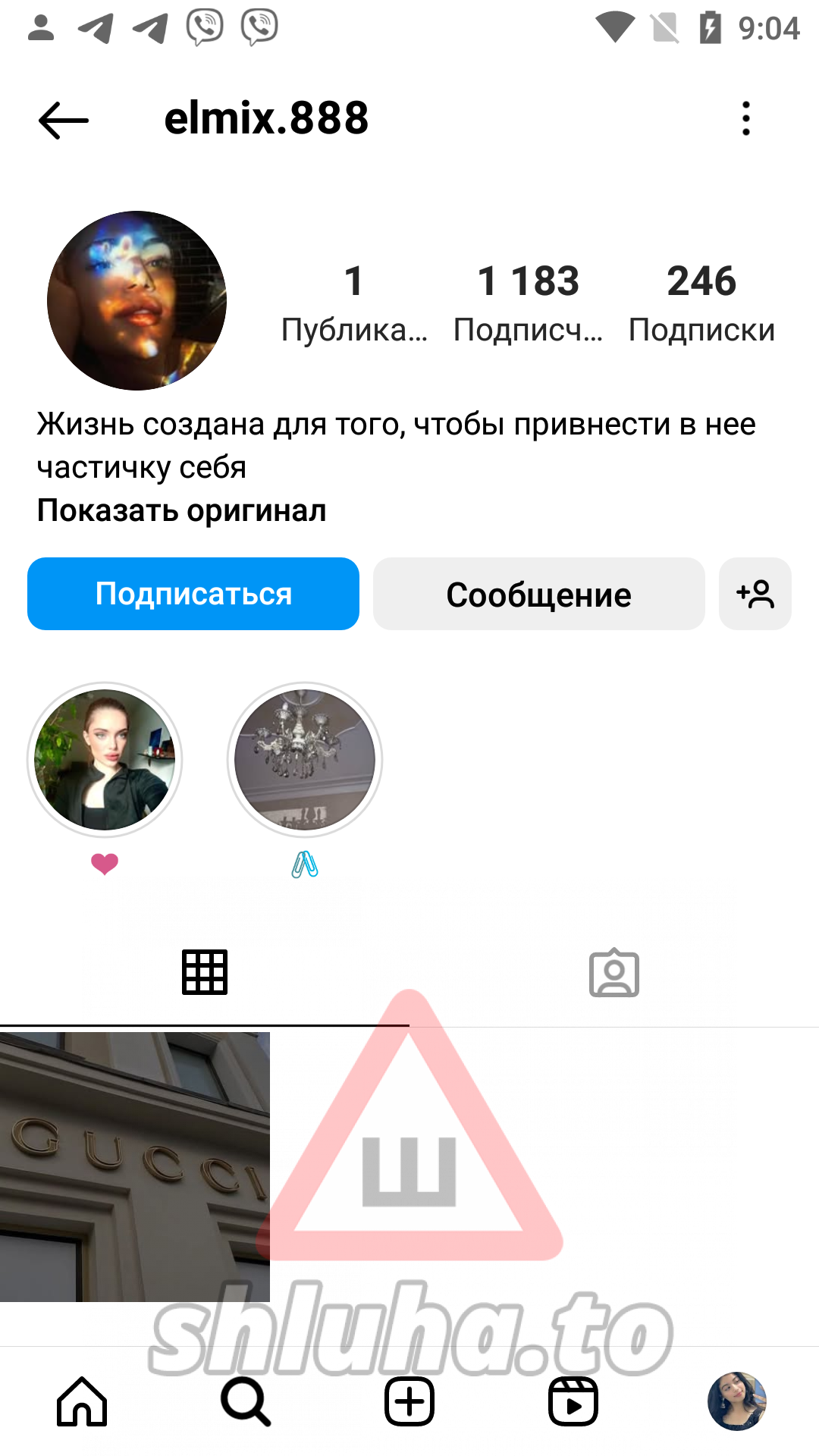Open the three-dot overflow menu

click(x=746, y=119)
